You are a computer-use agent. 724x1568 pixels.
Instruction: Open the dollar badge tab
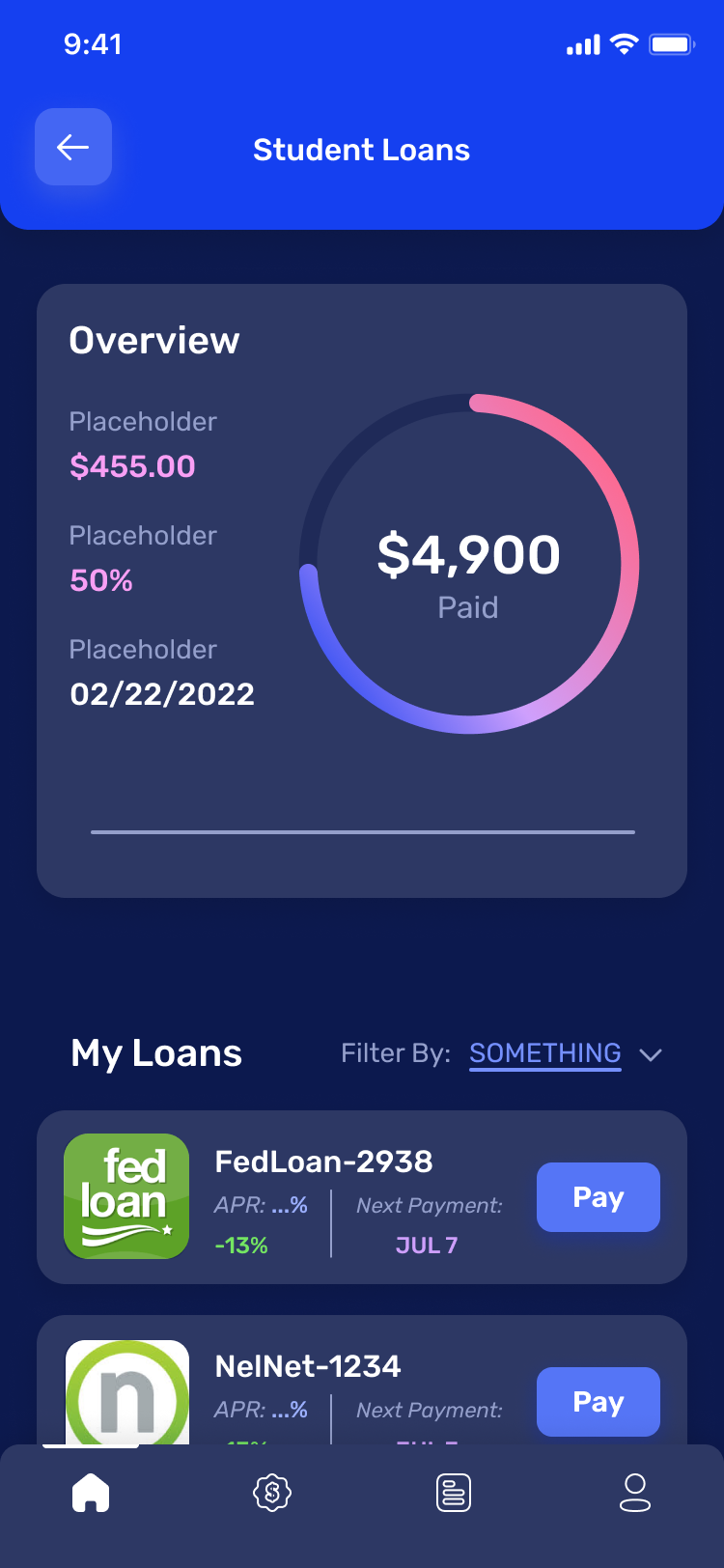point(272,1493)
